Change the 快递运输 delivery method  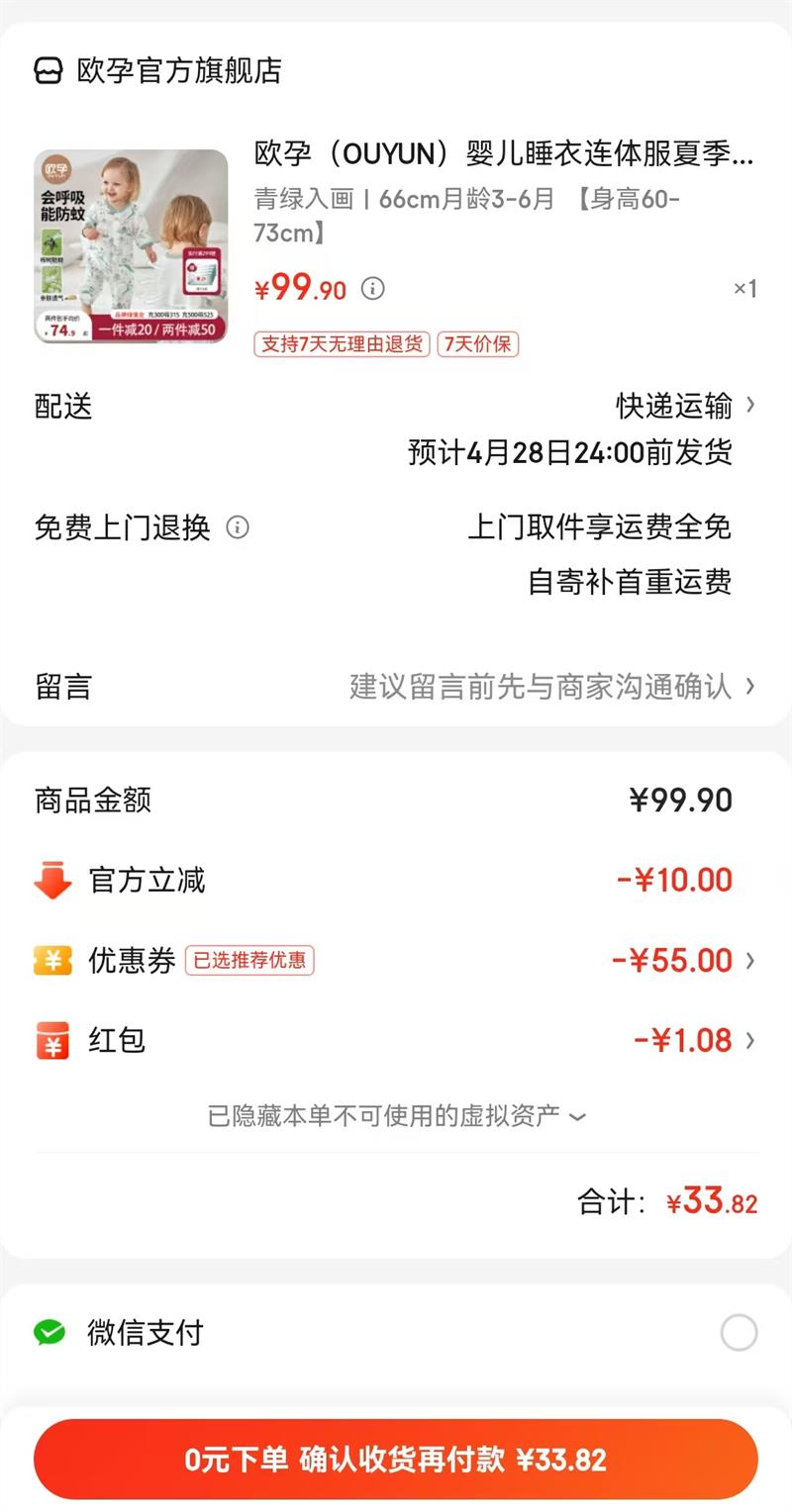point(685,406)
